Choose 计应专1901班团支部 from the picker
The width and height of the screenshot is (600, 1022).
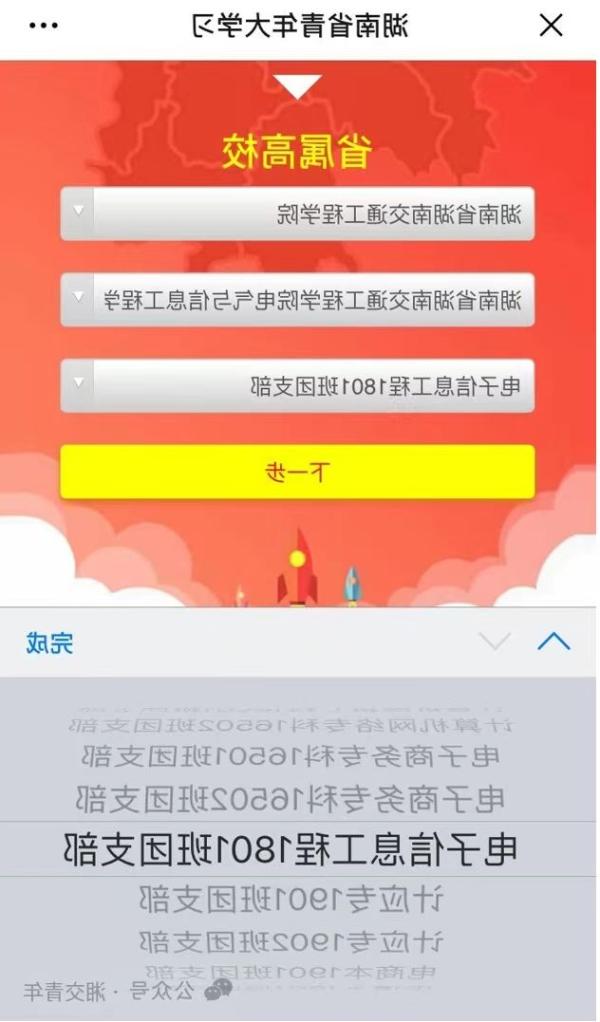(x=292, y=900)
